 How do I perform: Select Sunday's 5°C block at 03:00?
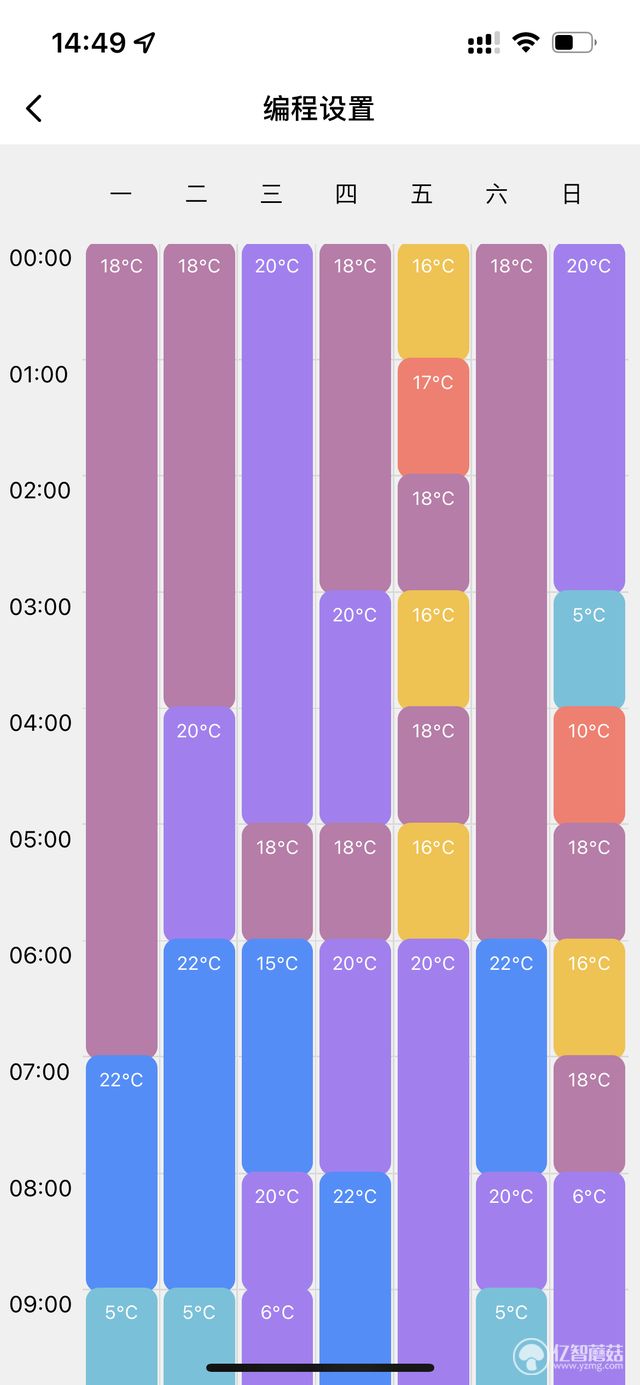589,650
